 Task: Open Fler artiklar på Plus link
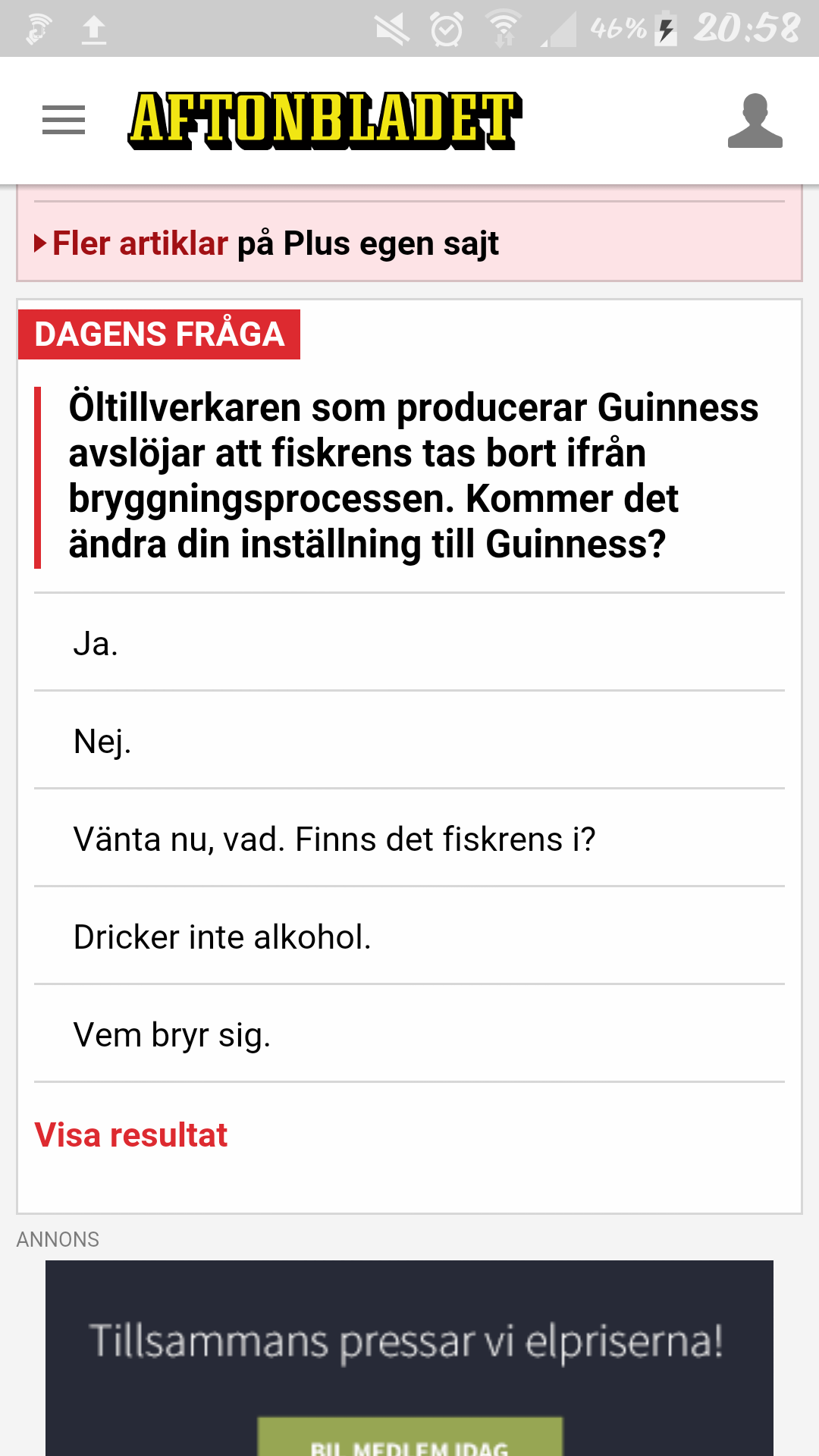pos(267,243)
